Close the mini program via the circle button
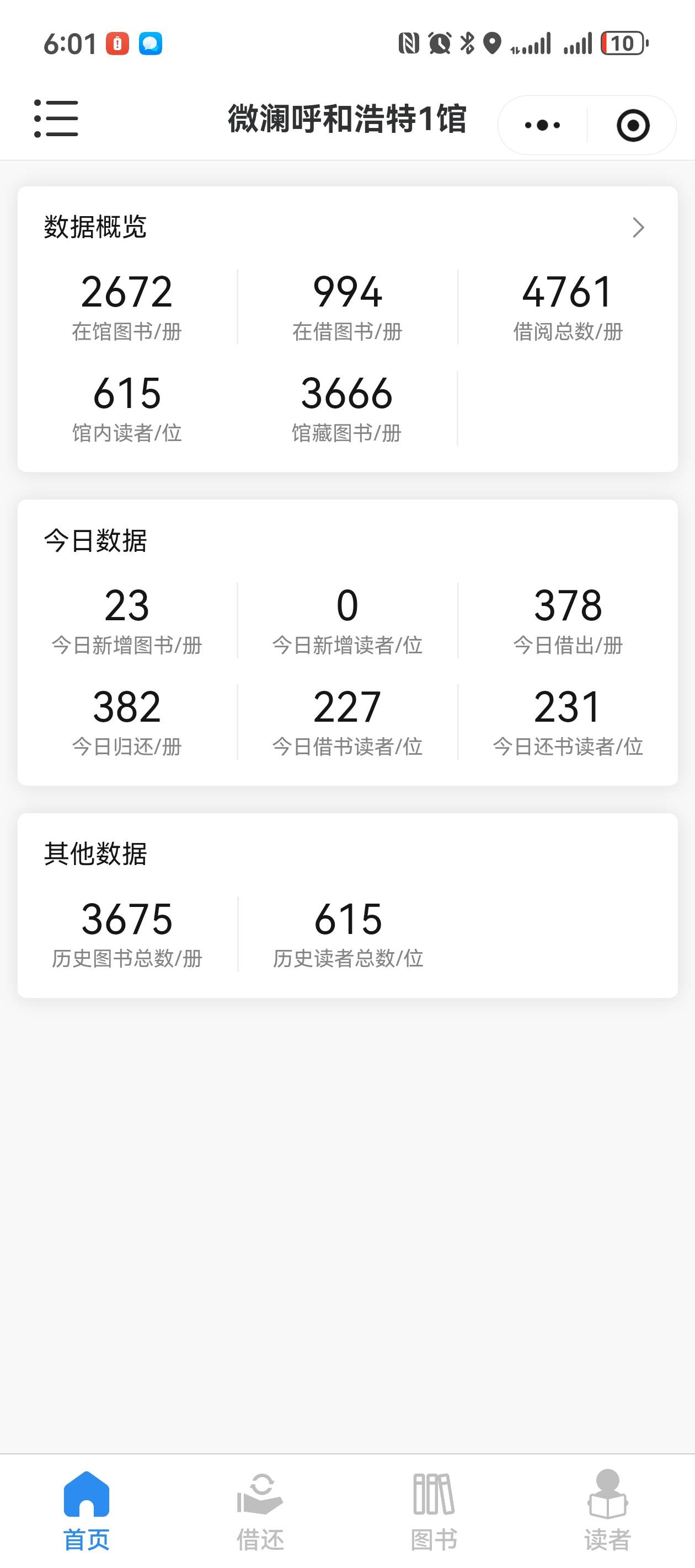The width and height of the screenshot is (695, 1568). (x=633, y=125)
